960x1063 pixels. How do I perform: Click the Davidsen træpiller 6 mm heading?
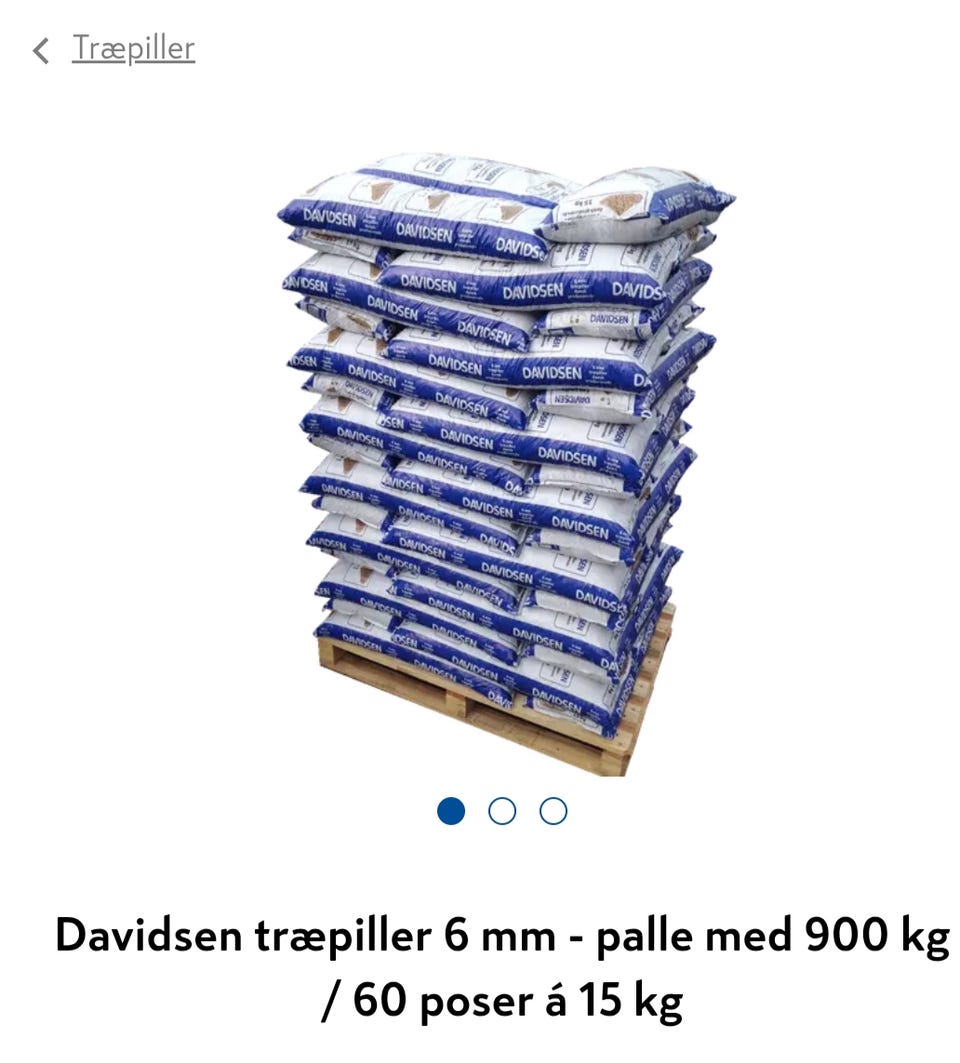click(480, 935)
